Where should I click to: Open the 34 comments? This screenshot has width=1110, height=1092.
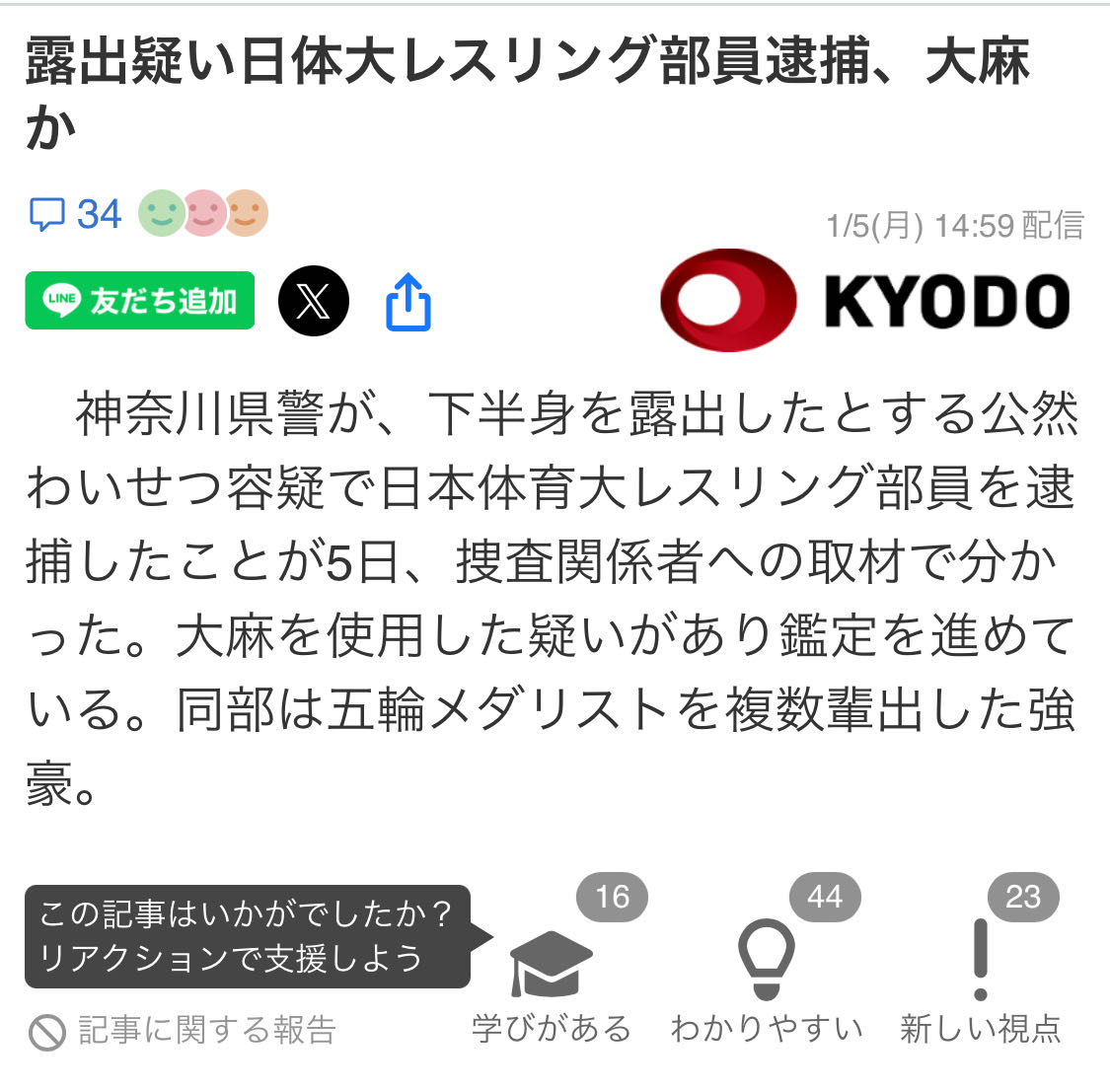pyautogui.click(x=76, y=214)
